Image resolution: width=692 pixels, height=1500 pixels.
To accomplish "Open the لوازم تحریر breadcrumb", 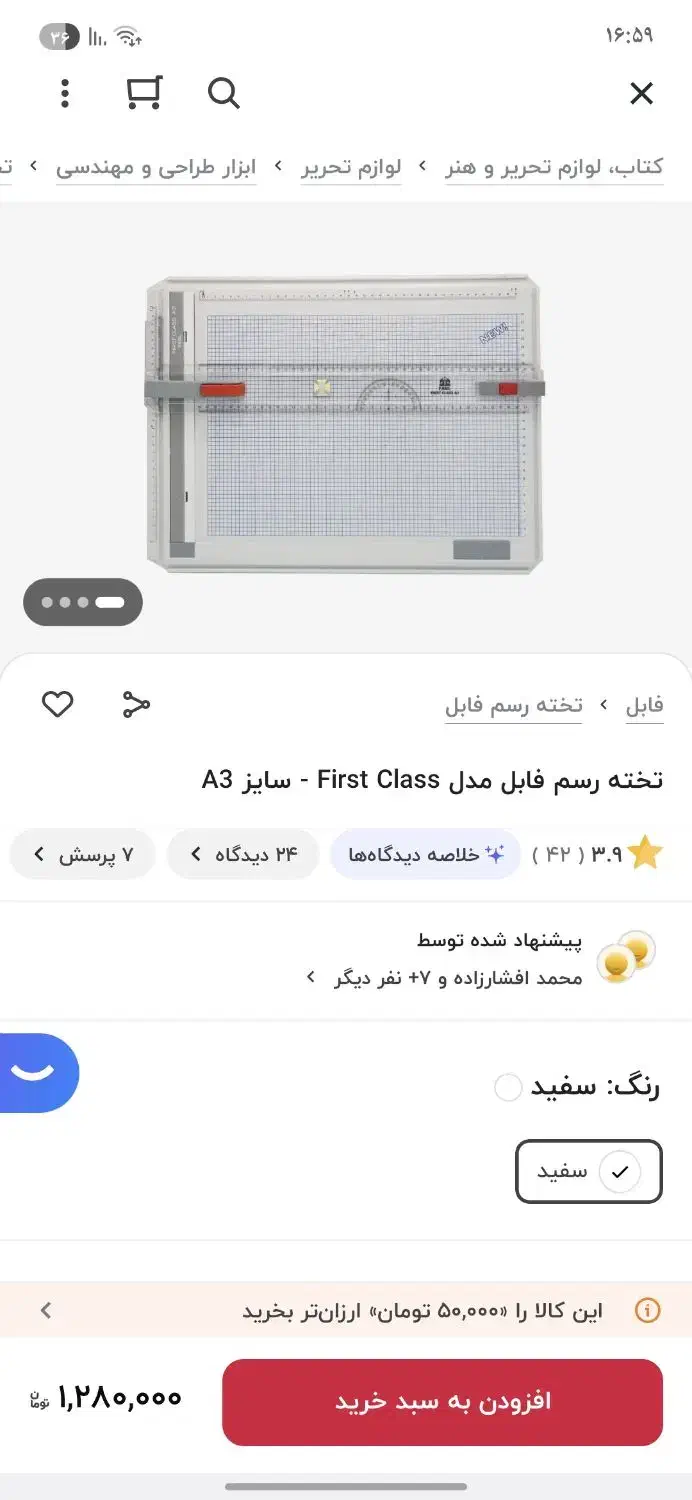I will tap(351, 167).
